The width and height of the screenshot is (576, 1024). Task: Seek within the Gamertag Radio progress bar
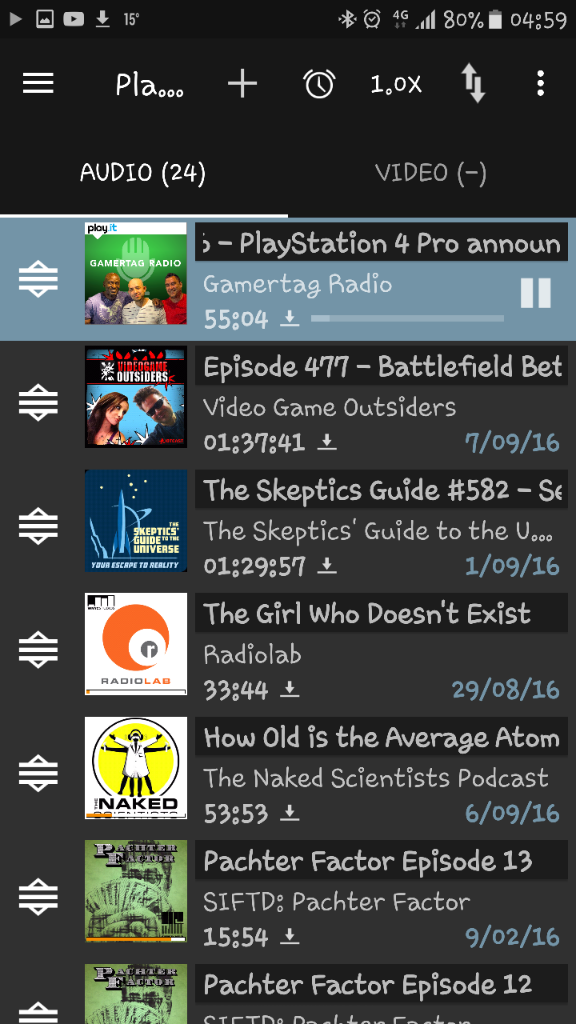point(408,319)
